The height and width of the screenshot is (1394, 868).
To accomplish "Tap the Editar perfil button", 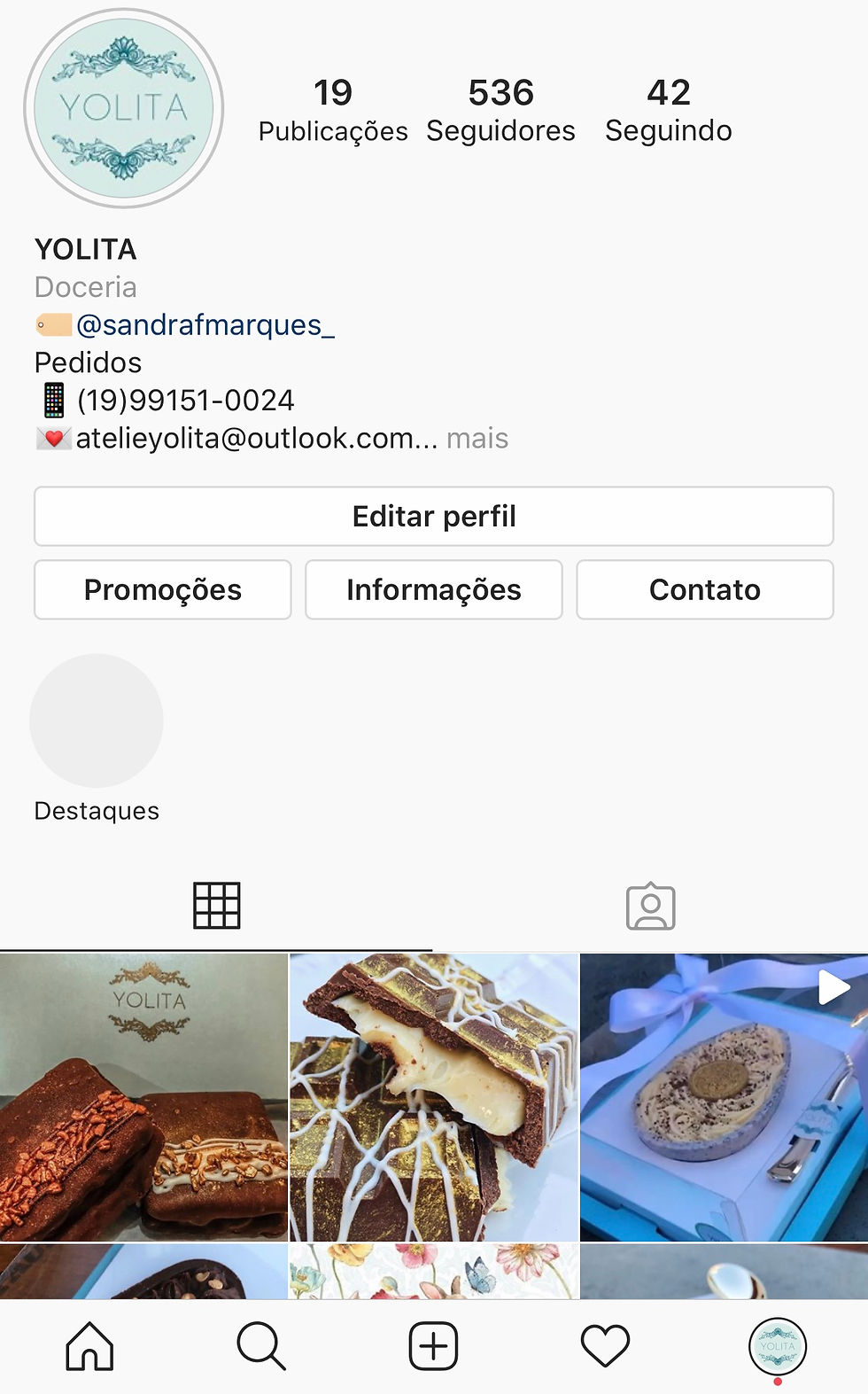I will pos(433,516).
